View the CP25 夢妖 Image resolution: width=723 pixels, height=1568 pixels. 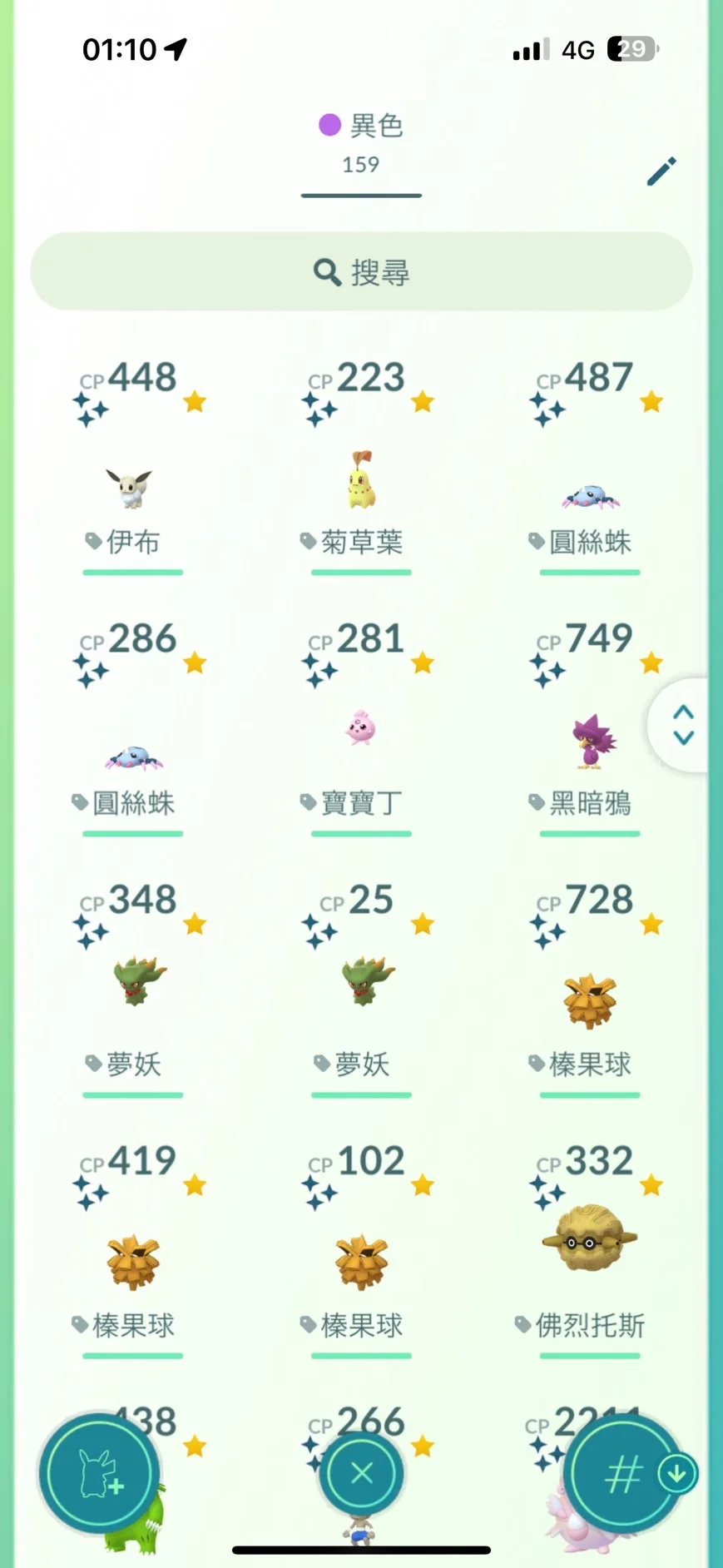pos(366,982)
